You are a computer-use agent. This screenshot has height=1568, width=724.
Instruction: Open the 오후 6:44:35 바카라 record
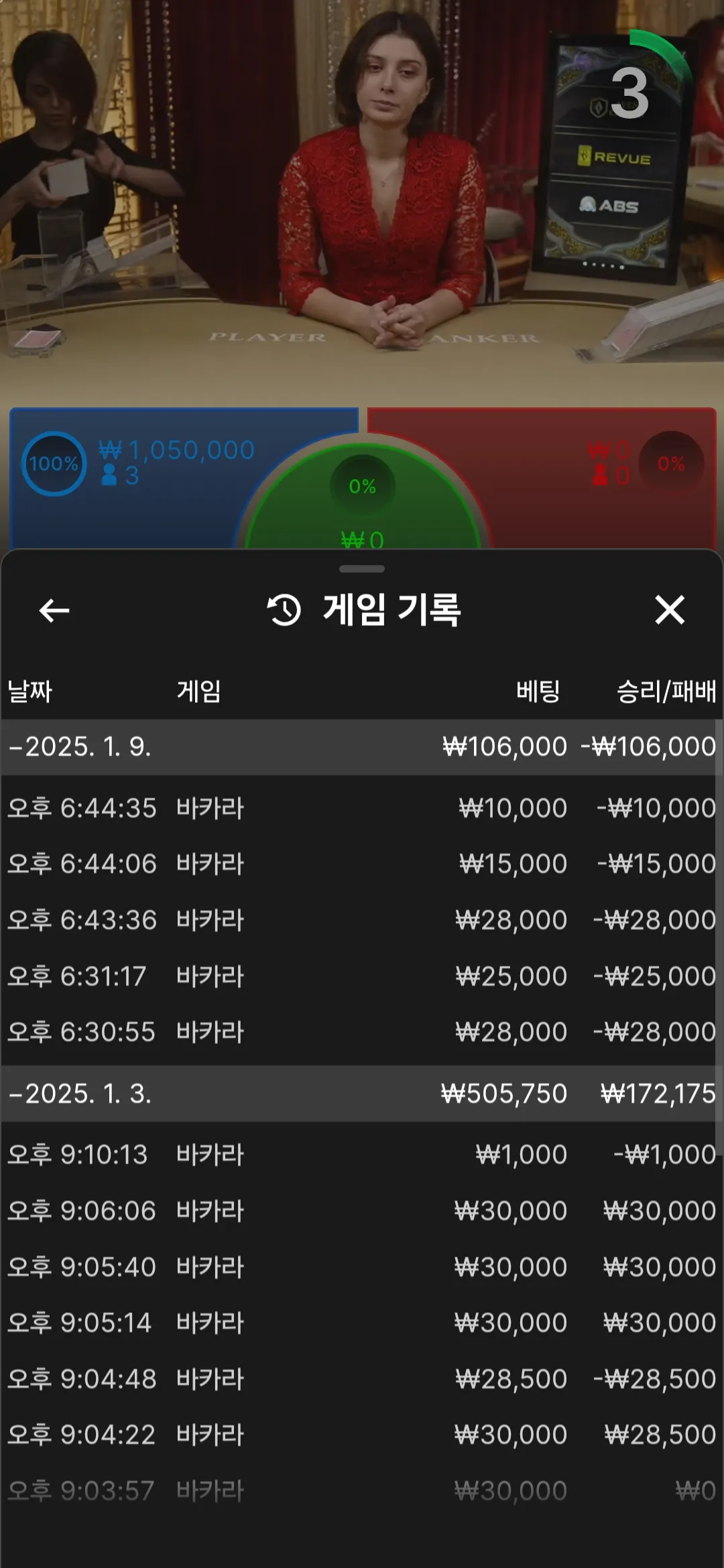(362, 808)
